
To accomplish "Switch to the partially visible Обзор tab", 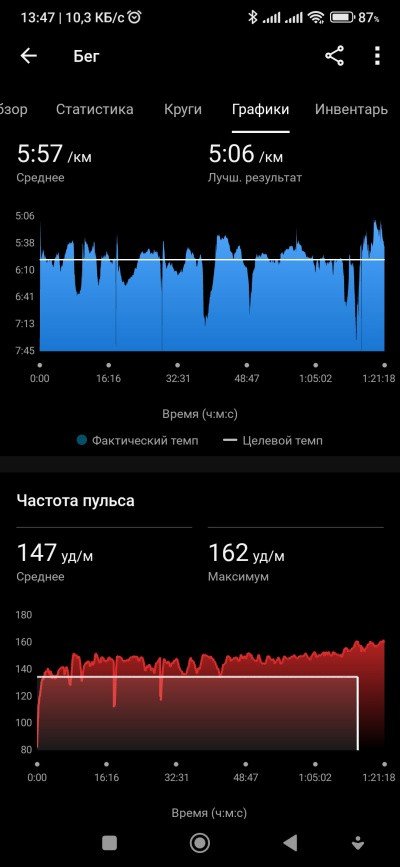I will (x=13, y=109).
